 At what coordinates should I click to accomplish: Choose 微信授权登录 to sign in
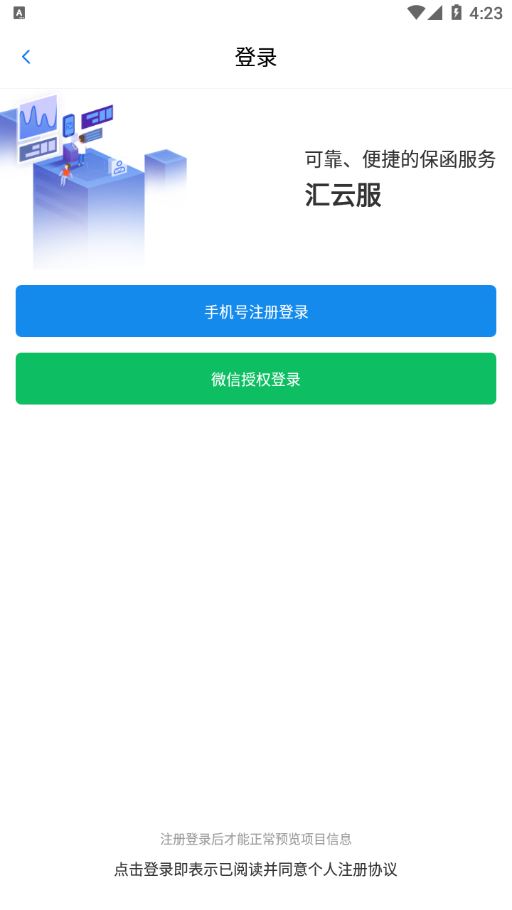tap(256, 378)
